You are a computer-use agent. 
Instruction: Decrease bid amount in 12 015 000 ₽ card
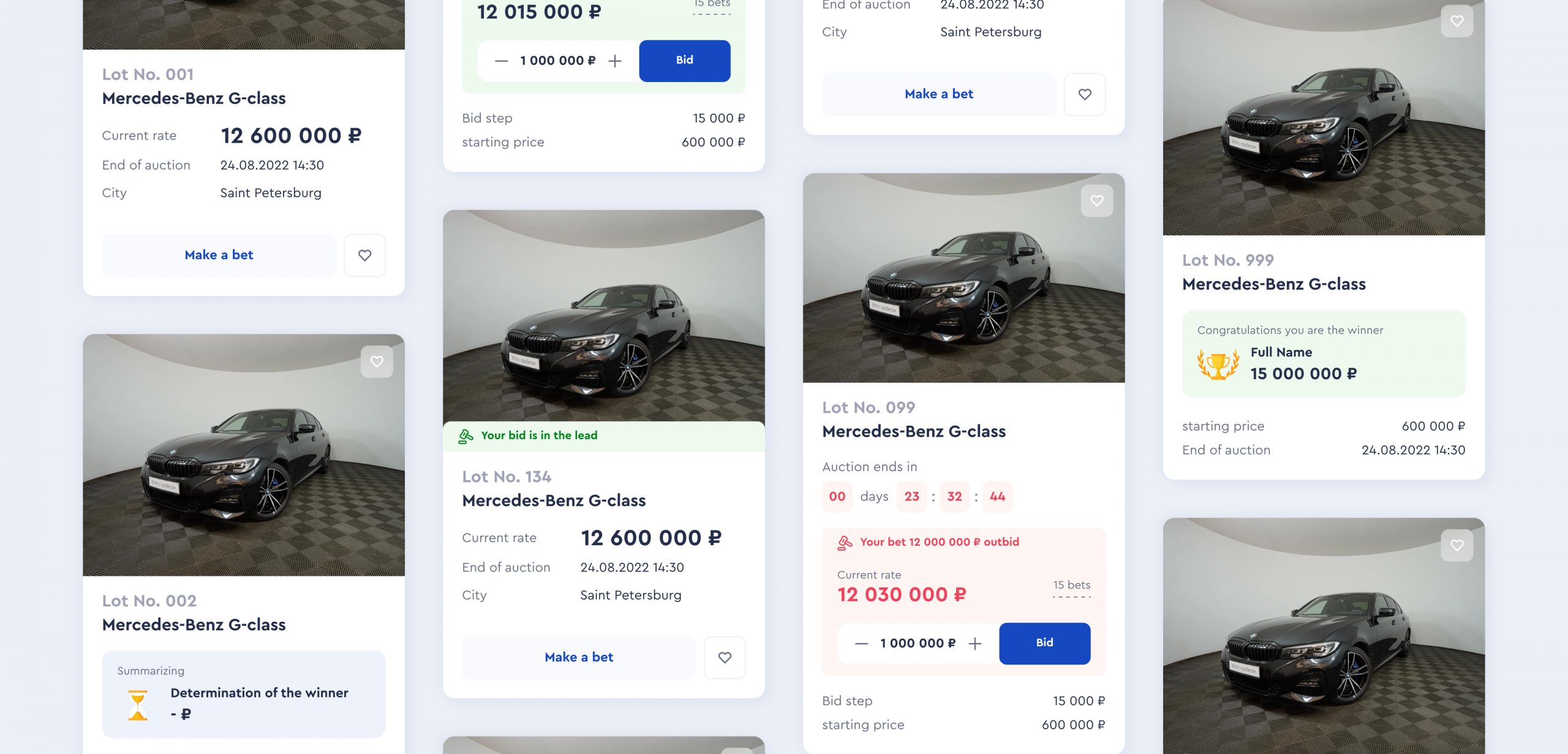[x=501, y=61]
